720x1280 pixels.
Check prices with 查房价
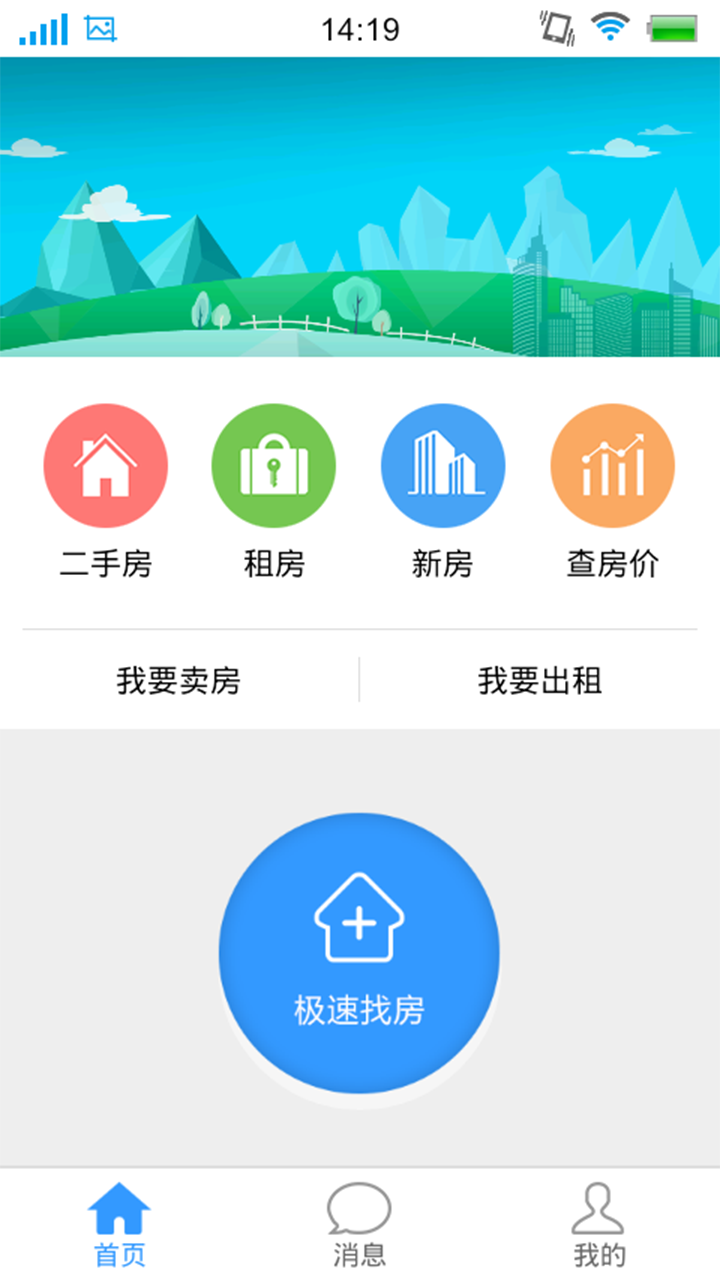pyautogui.click(x=612, y=467)
